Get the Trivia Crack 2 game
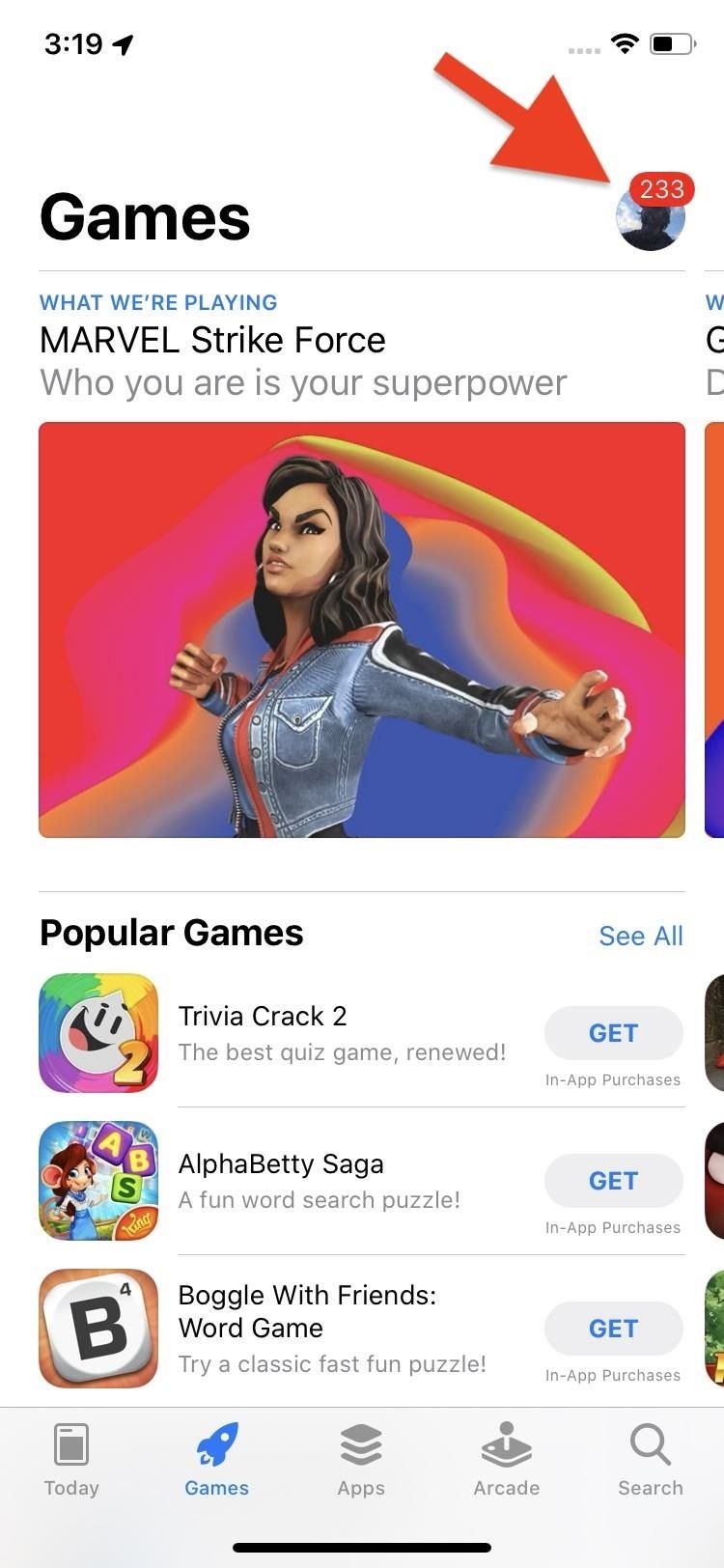The width and height of the screenshot is (724, 1568). (613, 1033)
